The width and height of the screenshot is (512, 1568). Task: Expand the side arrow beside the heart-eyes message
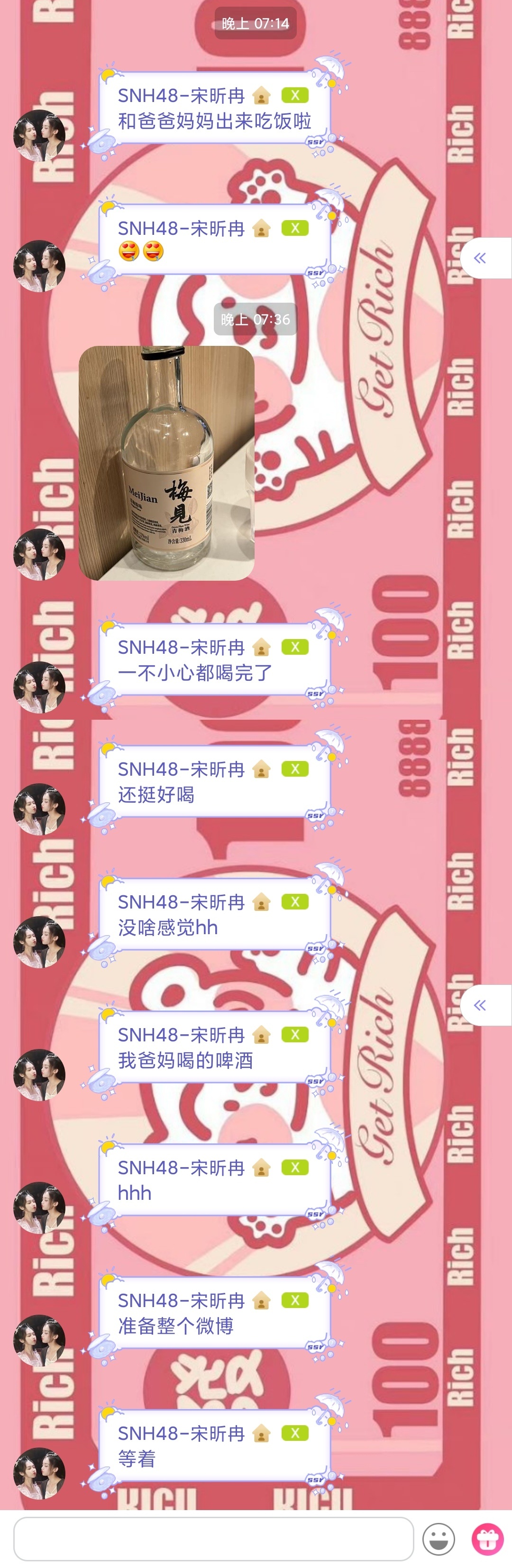coord(480,258)
